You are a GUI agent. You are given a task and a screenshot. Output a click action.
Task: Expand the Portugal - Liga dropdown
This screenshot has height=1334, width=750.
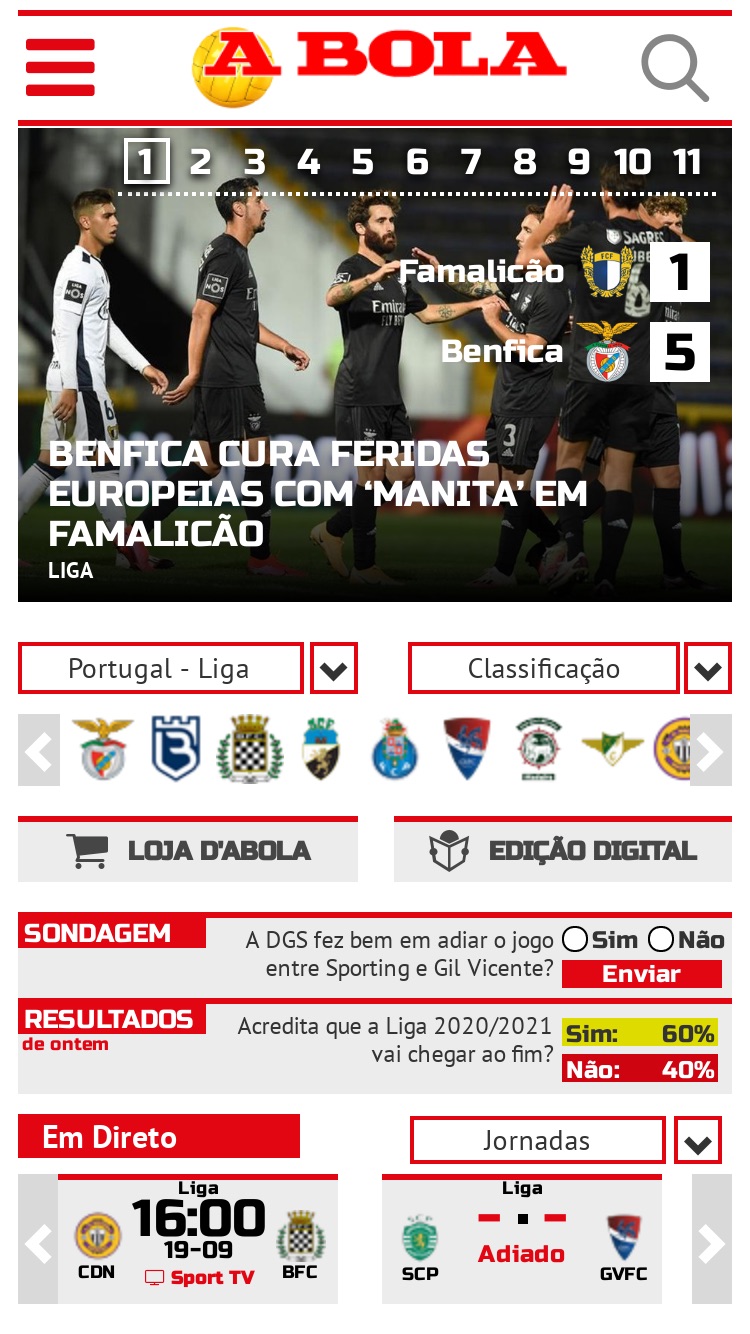pos(334,669)
